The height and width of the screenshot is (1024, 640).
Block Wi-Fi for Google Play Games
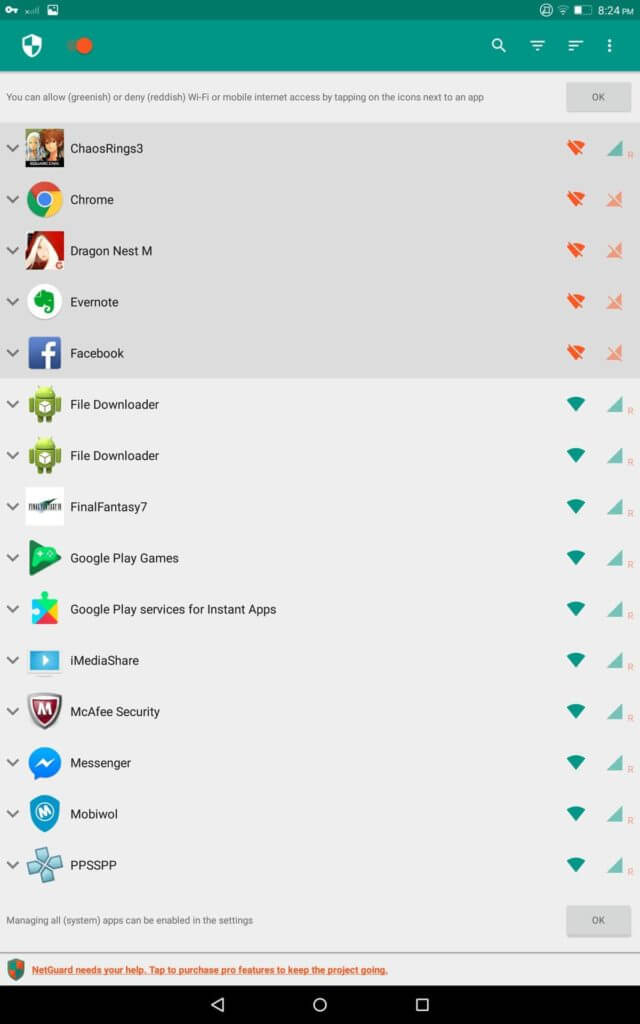click(x=575, y=557)
